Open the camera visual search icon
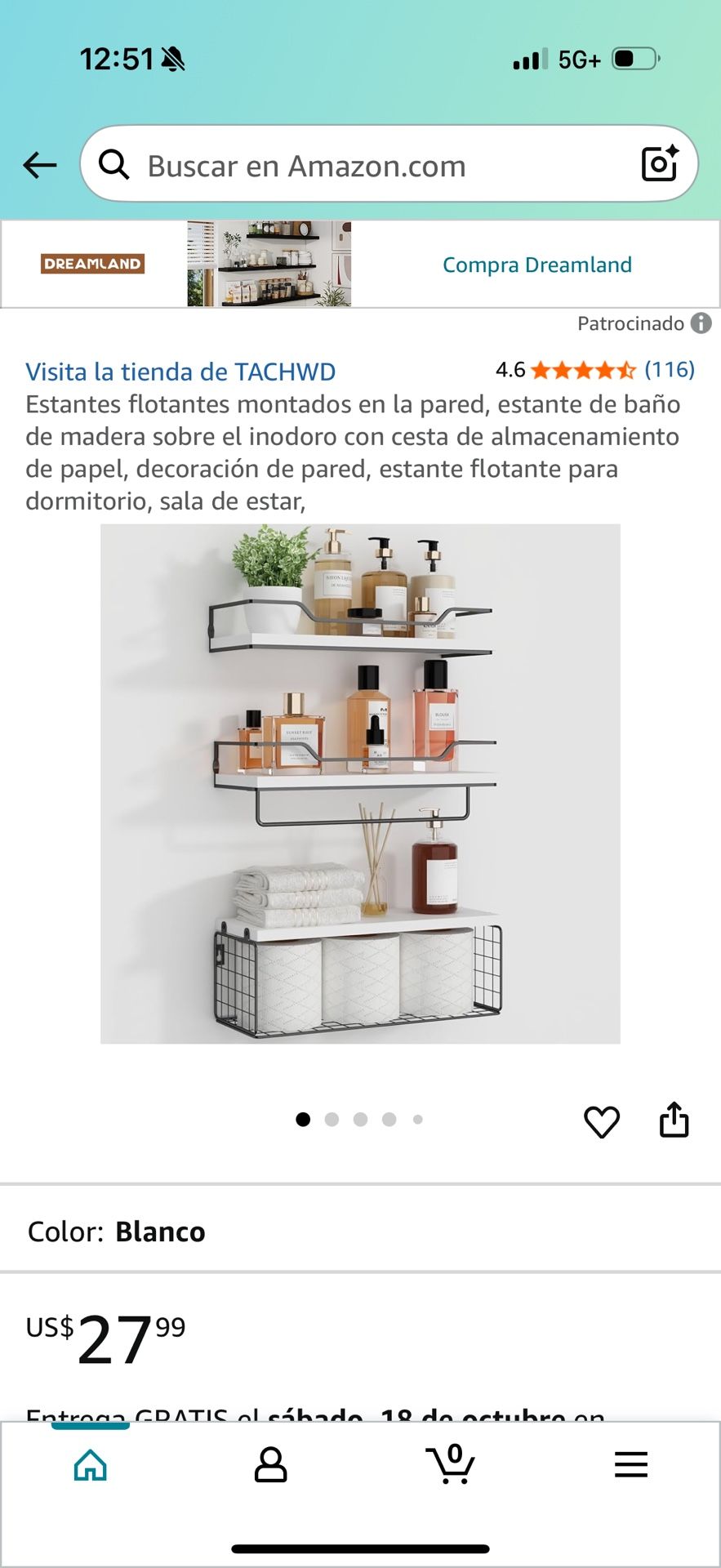Viewport: 721px width, 1568px height. [660, 163]
